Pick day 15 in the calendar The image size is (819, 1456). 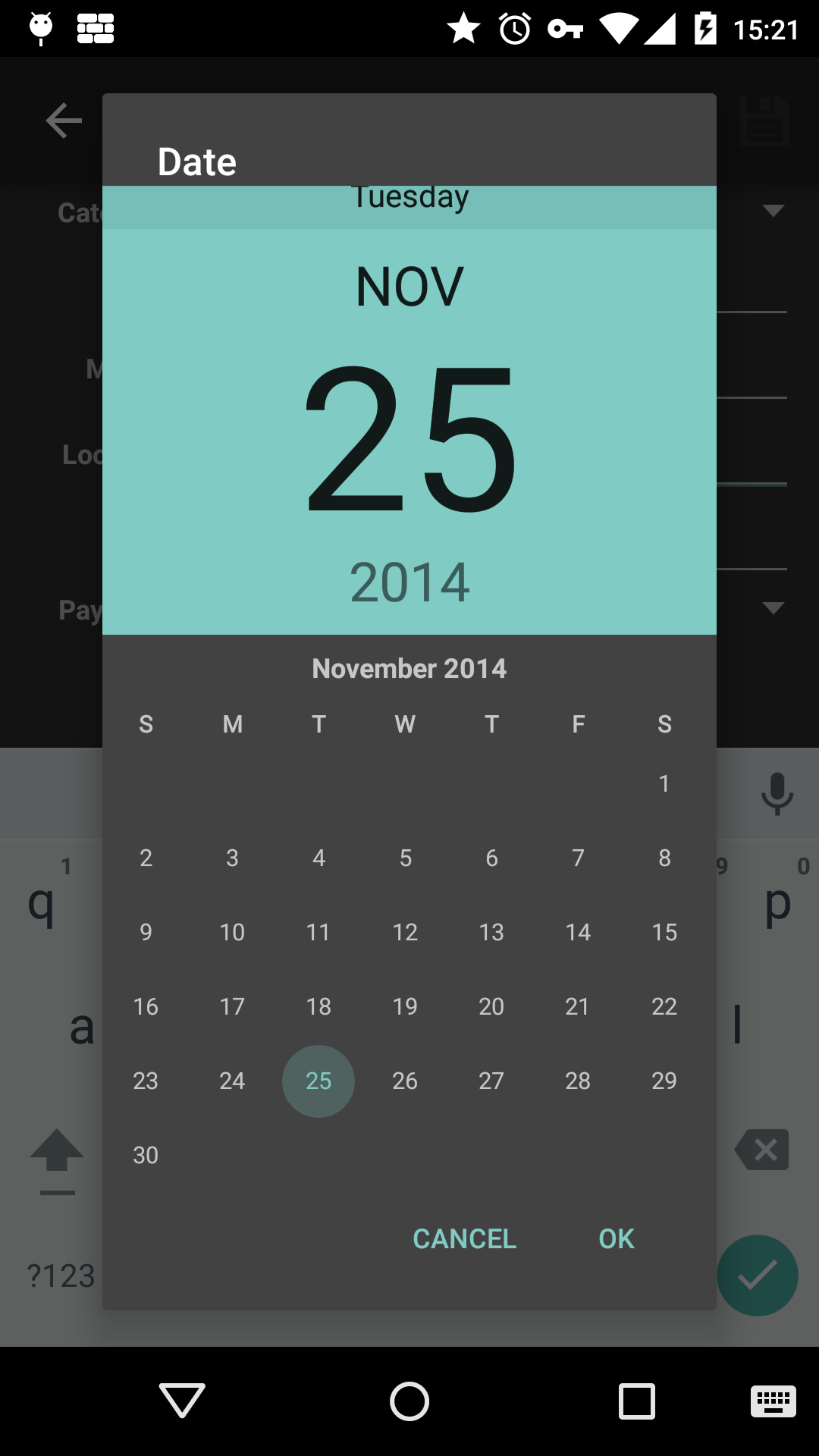(664, 932)
